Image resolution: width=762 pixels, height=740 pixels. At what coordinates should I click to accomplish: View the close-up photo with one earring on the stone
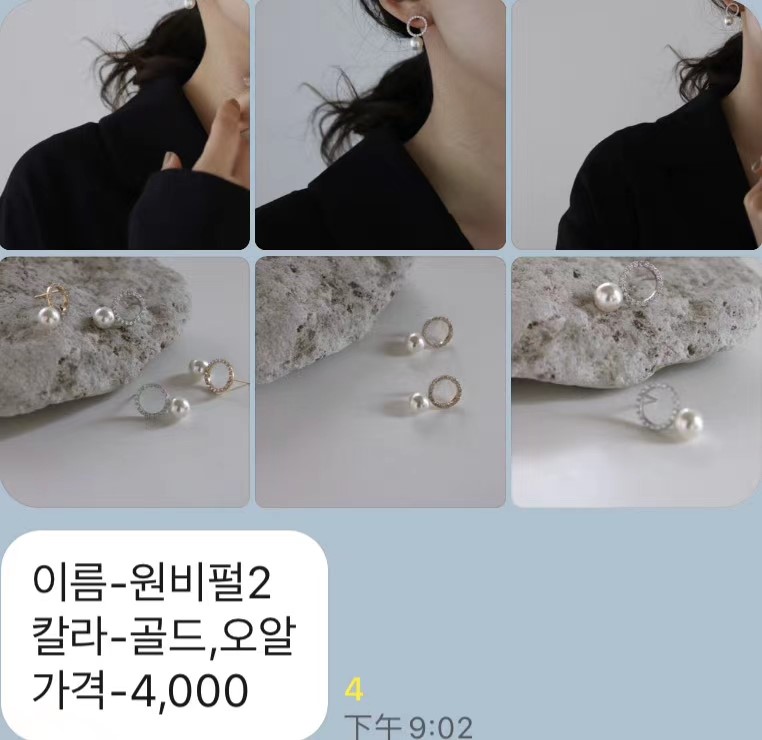636,382
